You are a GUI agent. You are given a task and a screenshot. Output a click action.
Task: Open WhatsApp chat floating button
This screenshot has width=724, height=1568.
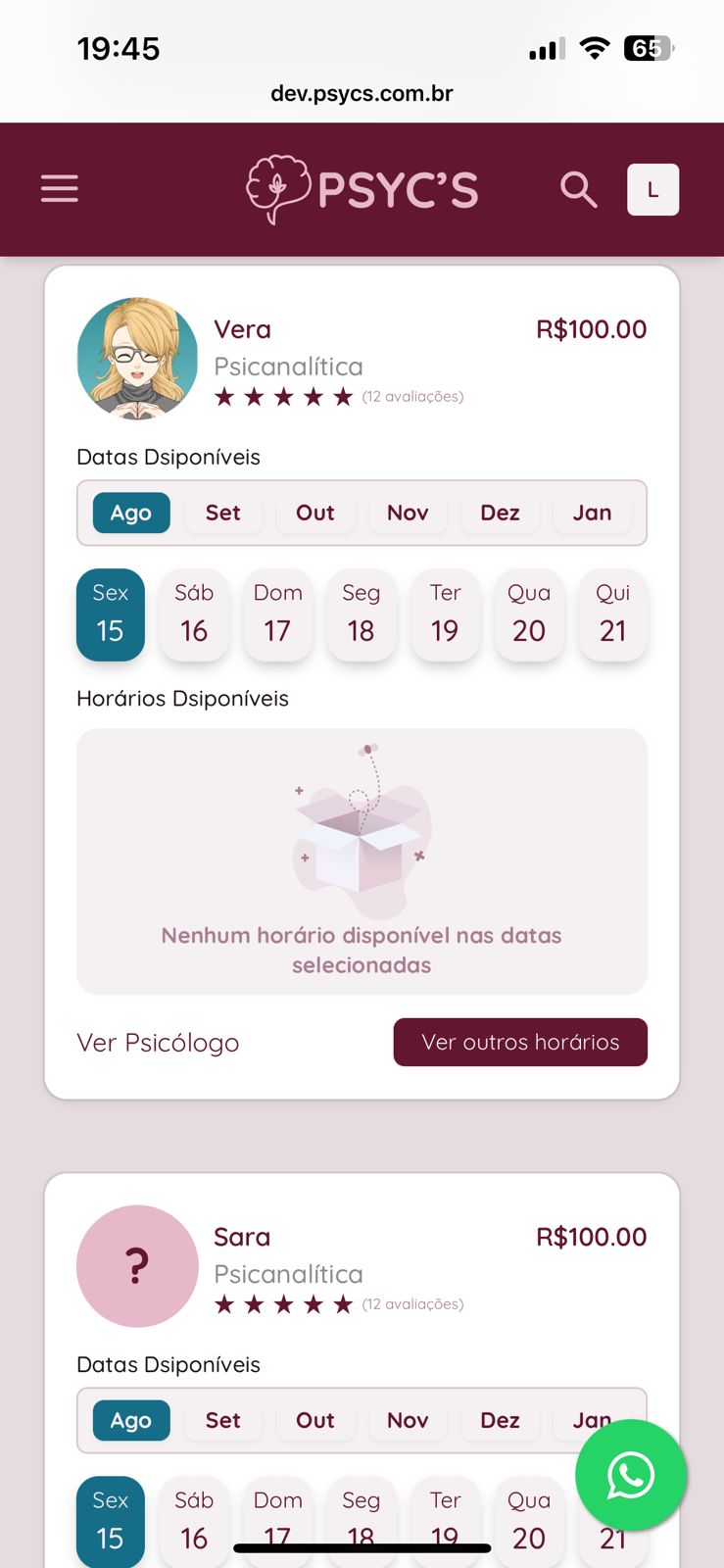(631, 1475)
